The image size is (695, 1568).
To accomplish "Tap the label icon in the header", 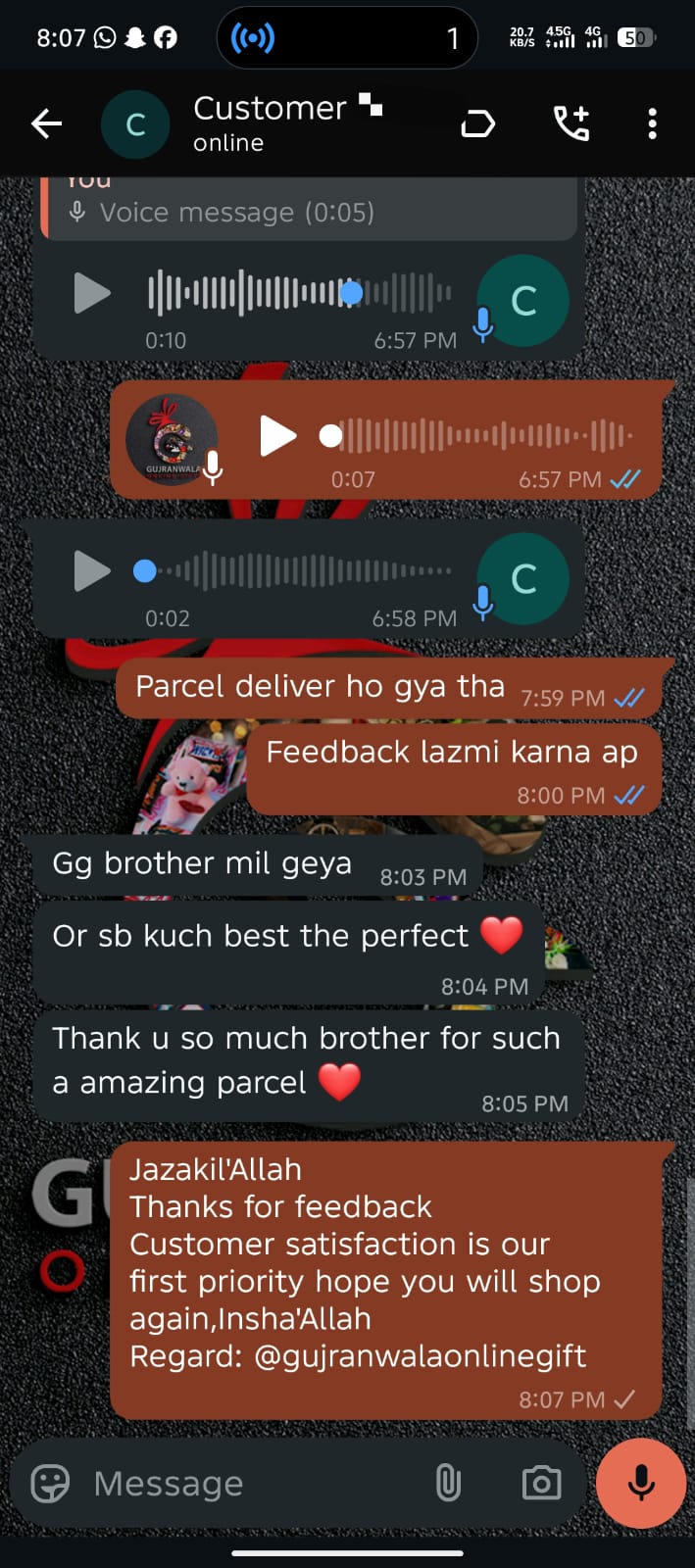I will click(x=477, y=123).
